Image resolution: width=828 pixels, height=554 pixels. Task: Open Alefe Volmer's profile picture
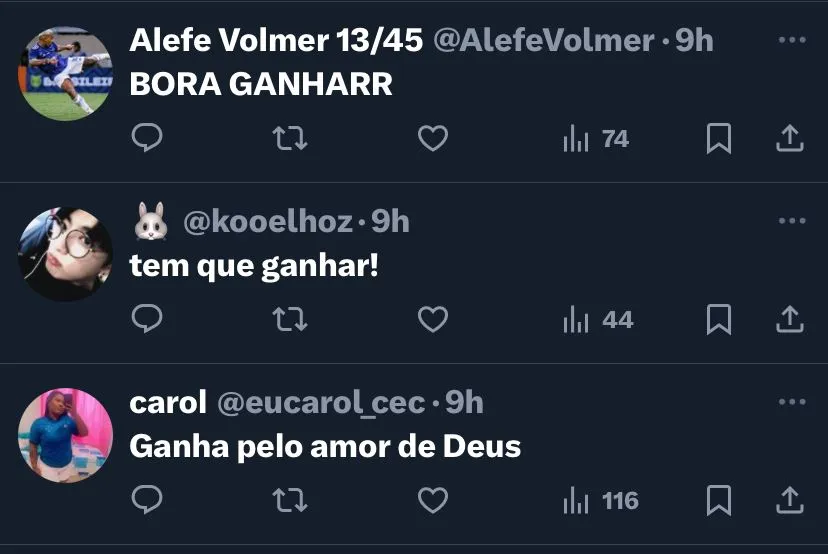[x=66, y=73]
